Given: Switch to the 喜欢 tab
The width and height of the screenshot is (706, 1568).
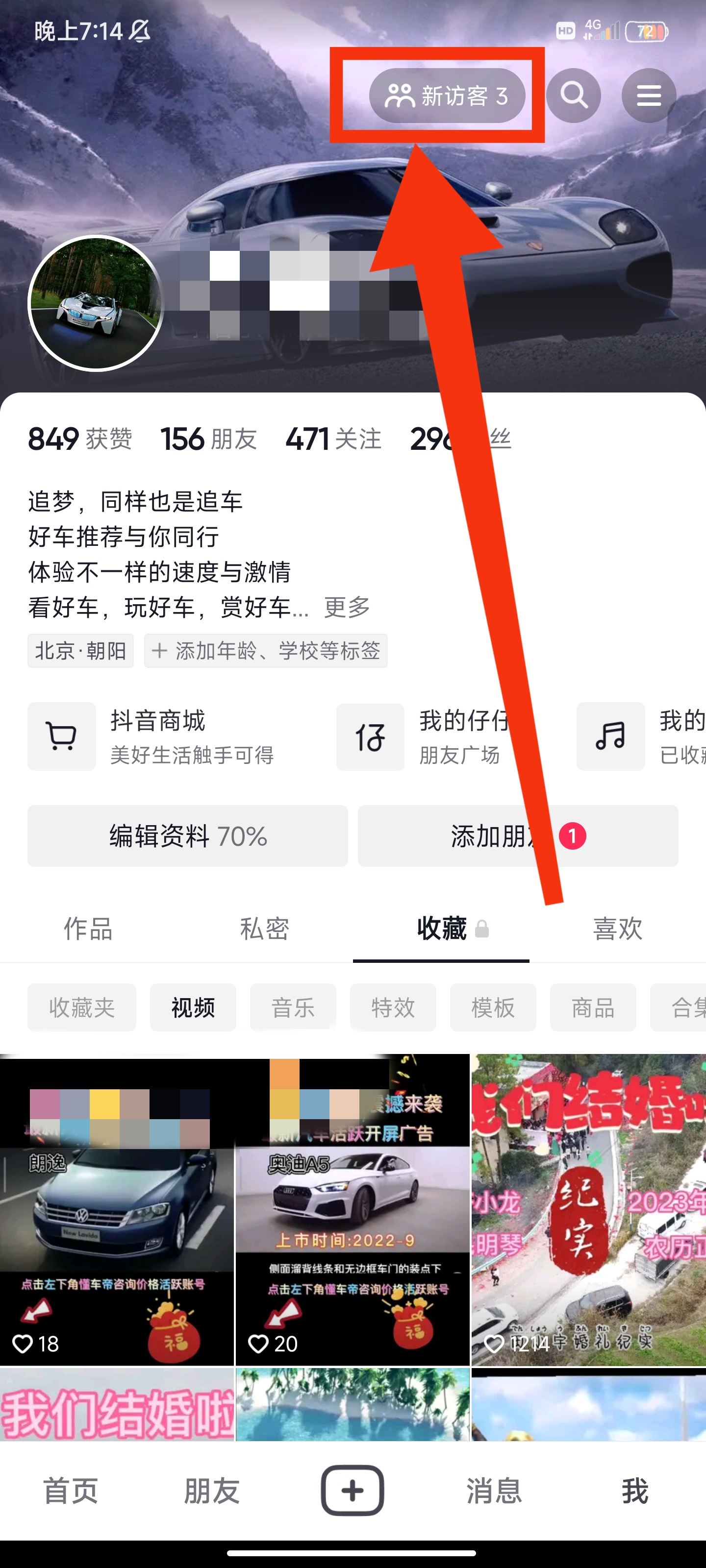Looking at the screenshot, I should click(617, 929).
